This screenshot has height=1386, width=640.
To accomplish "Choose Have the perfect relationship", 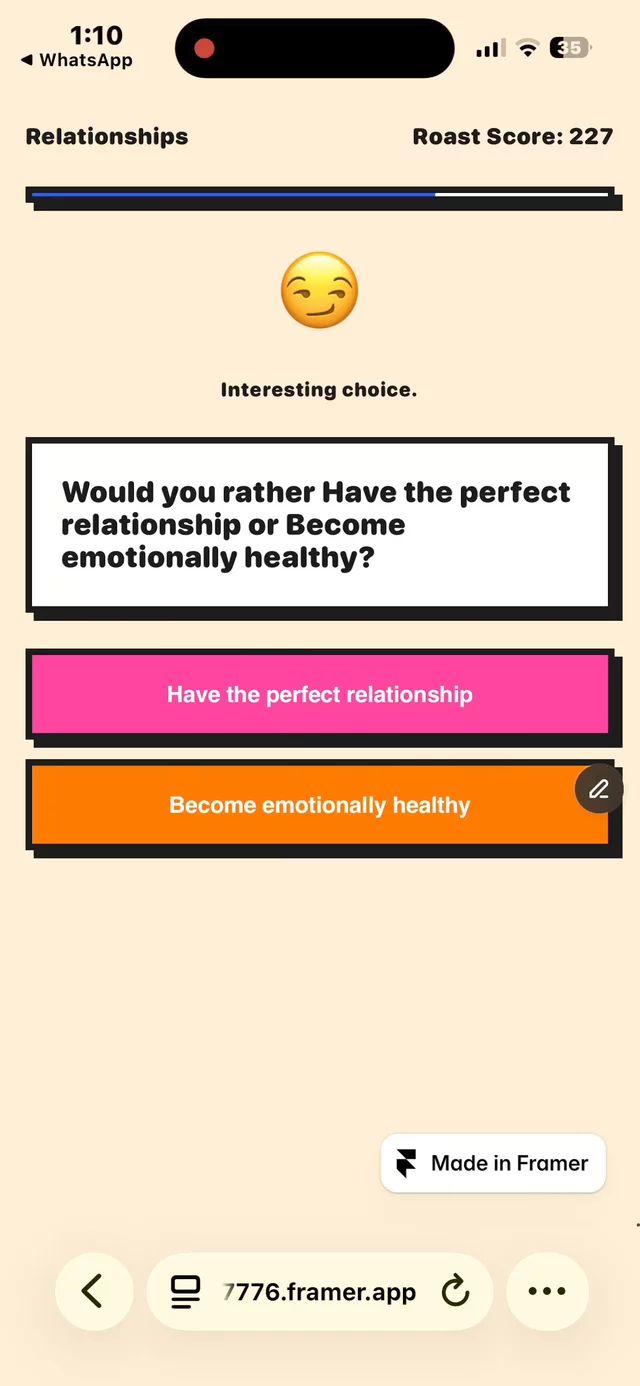I will point(320,694).
